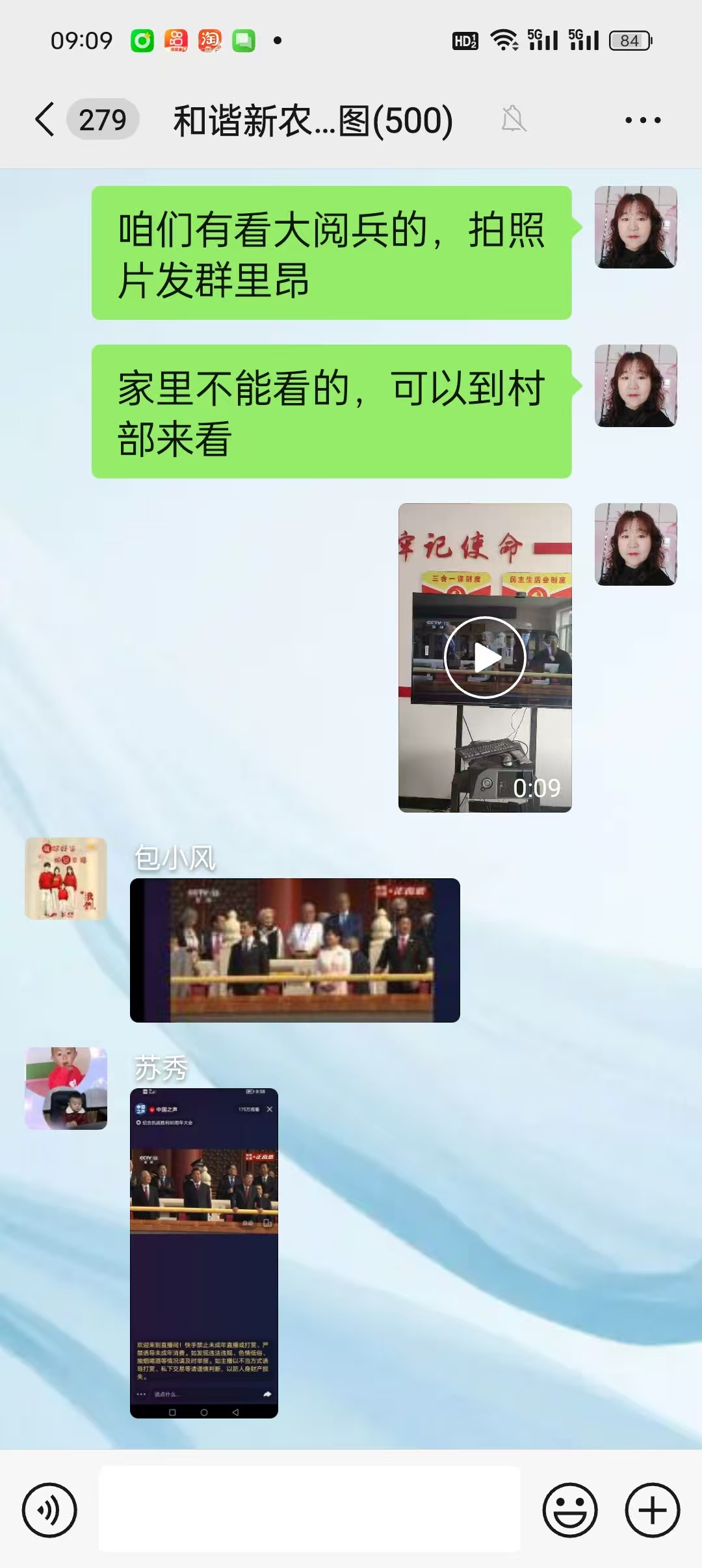Open the screenshot sent by 苏秀
702x1568 pixels.
pos(204,1252)
